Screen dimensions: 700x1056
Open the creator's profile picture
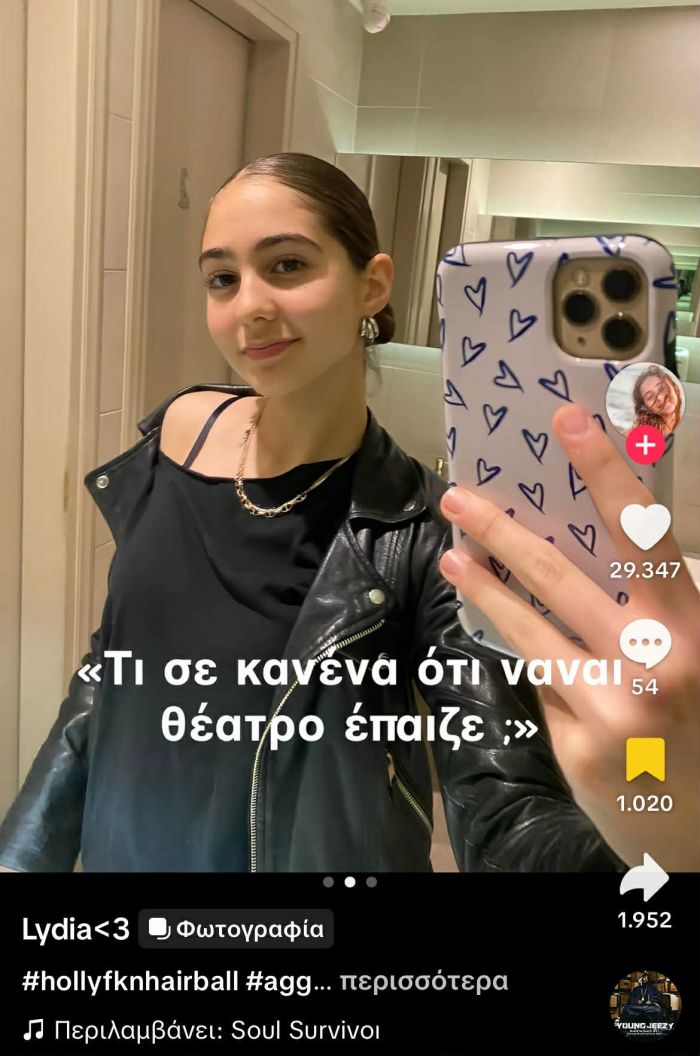pos(645,398)
